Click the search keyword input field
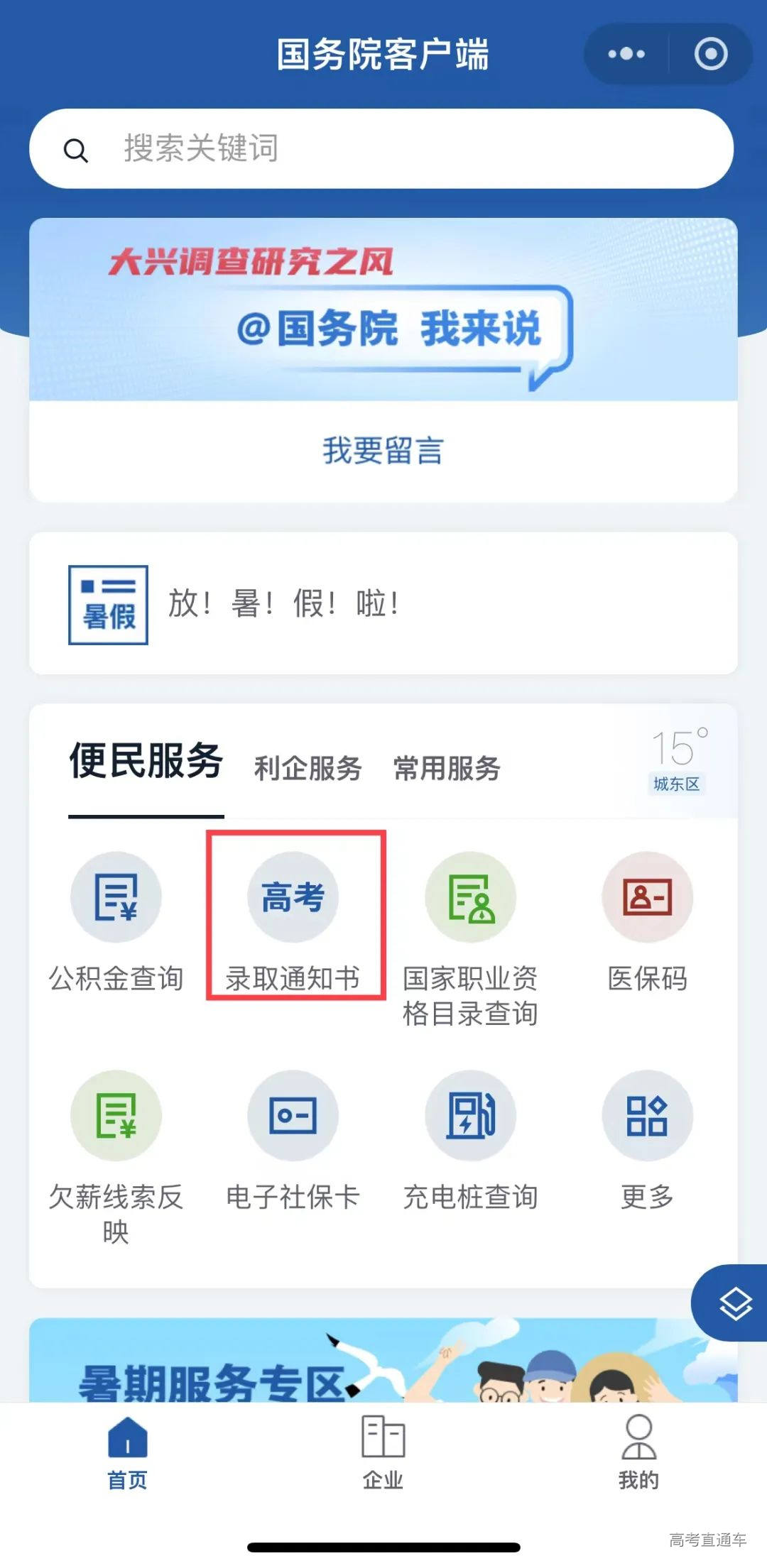Screen dimensions: 767x1568 coord(383,148)
